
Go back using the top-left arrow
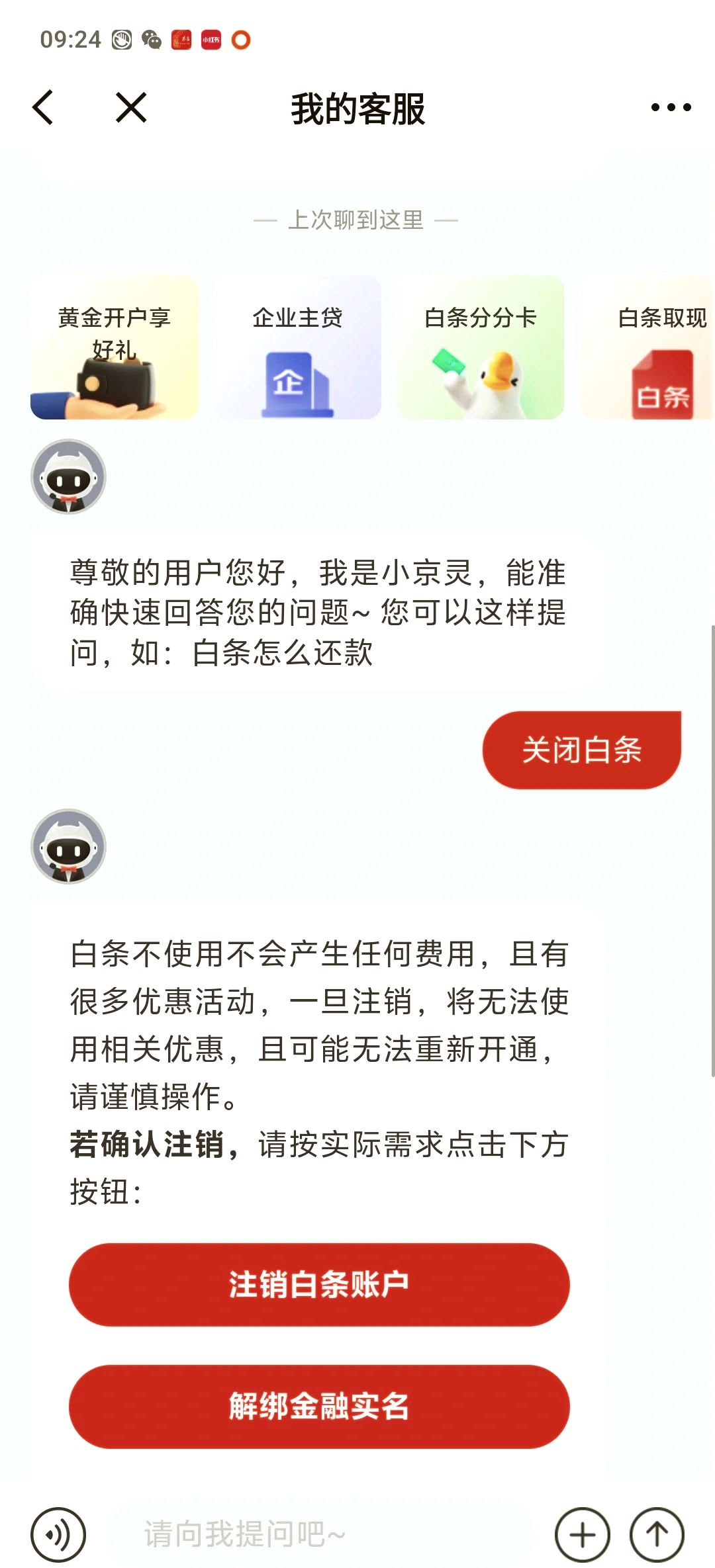click(43, 107)
